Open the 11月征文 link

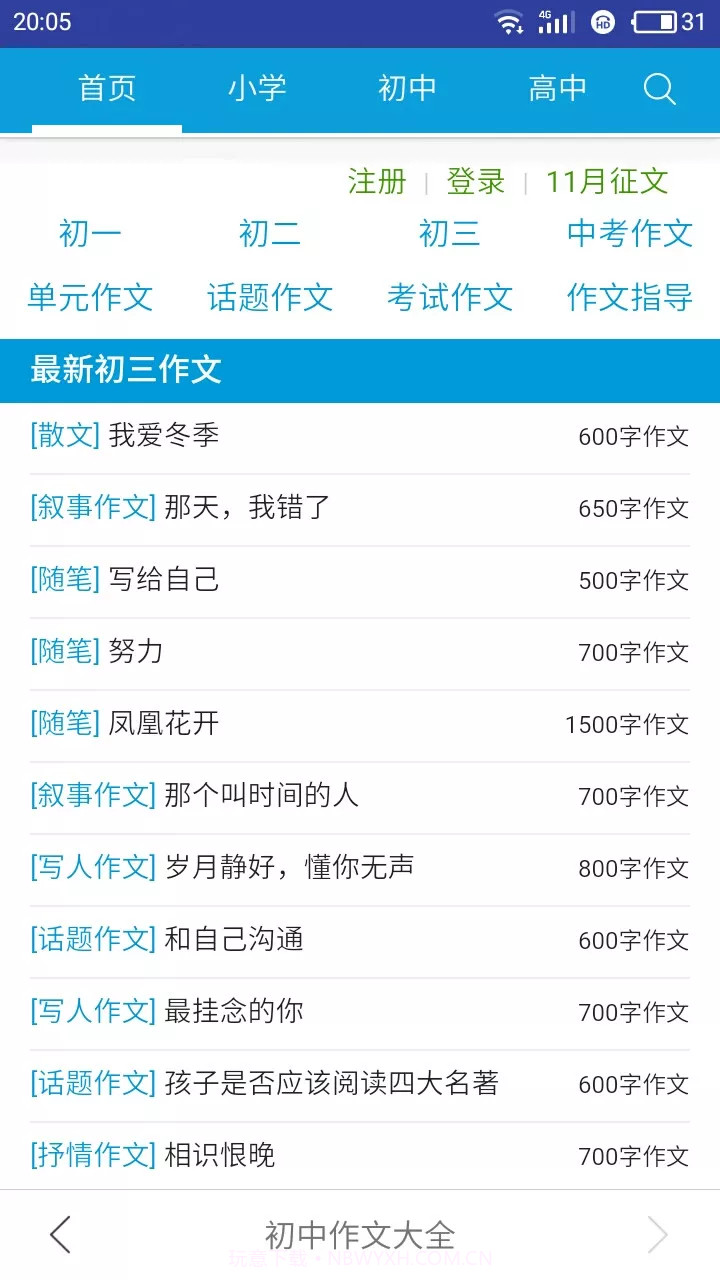point(607,182)
